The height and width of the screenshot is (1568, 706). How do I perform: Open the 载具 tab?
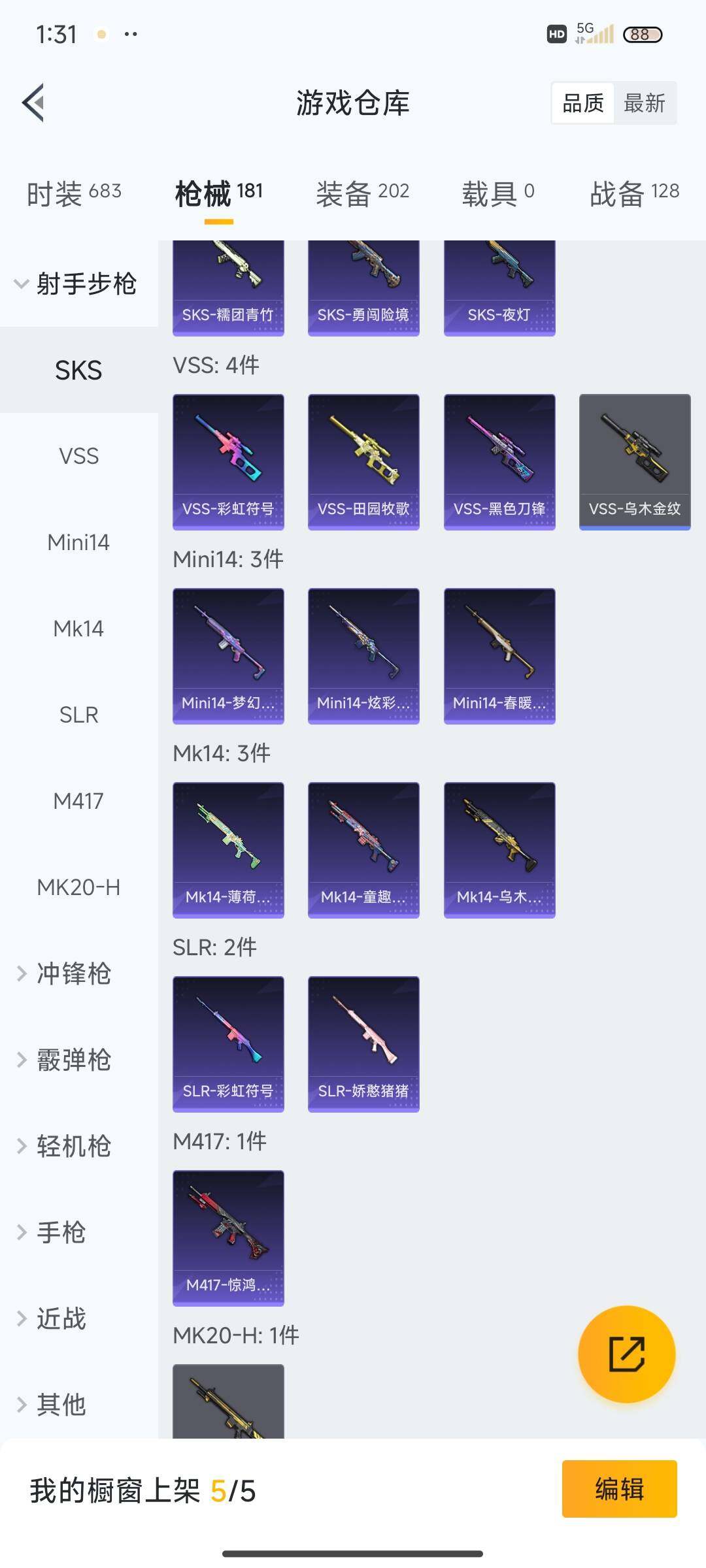coord(498,193)
